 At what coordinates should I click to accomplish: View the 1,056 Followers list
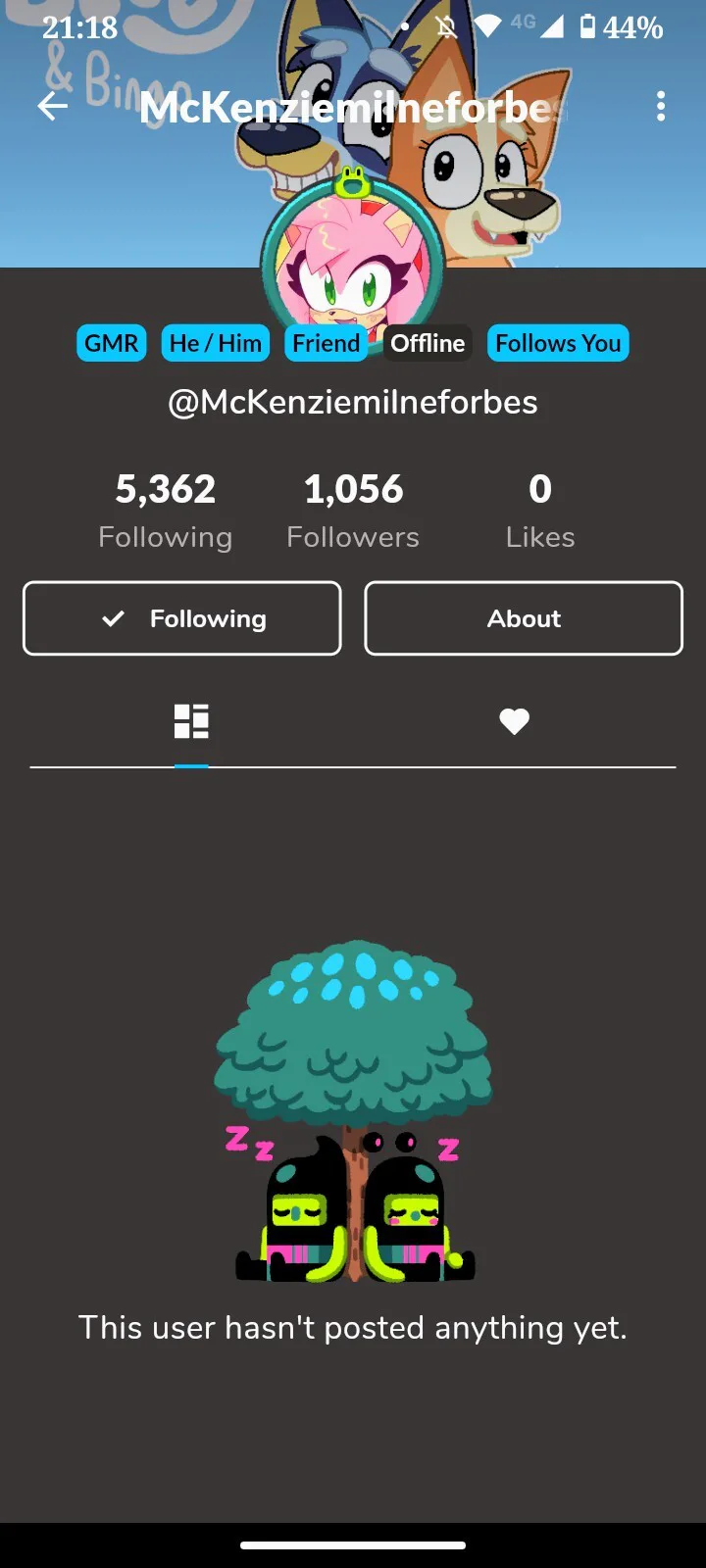(353, 511)
